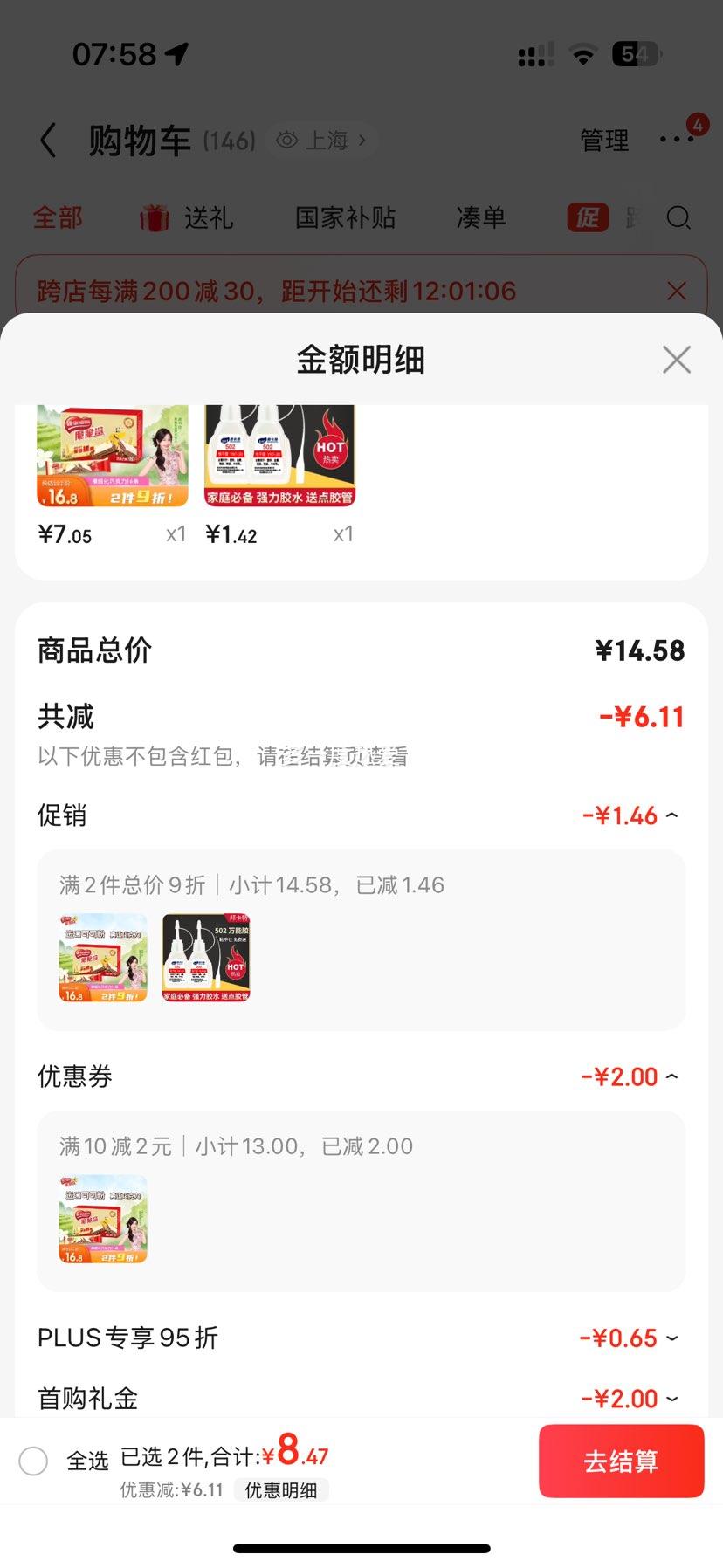The height and width of the screenshot is (1568, 723).
Task: Tap 管理 to manage the cart
Action: pyautogui.click(x=603, y=141)
